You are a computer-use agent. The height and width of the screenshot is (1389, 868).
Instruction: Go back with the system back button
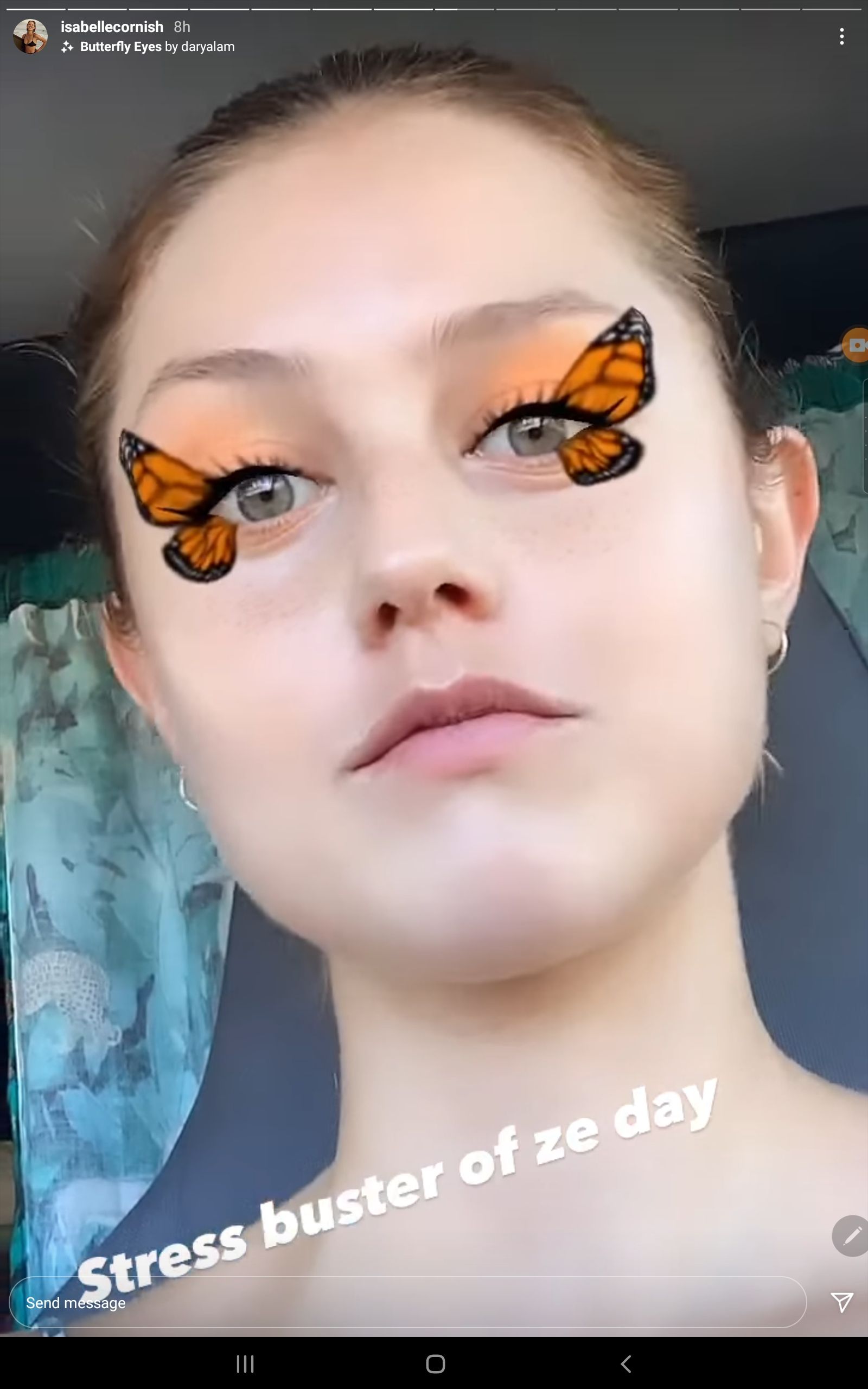(x=626, y=1363)
